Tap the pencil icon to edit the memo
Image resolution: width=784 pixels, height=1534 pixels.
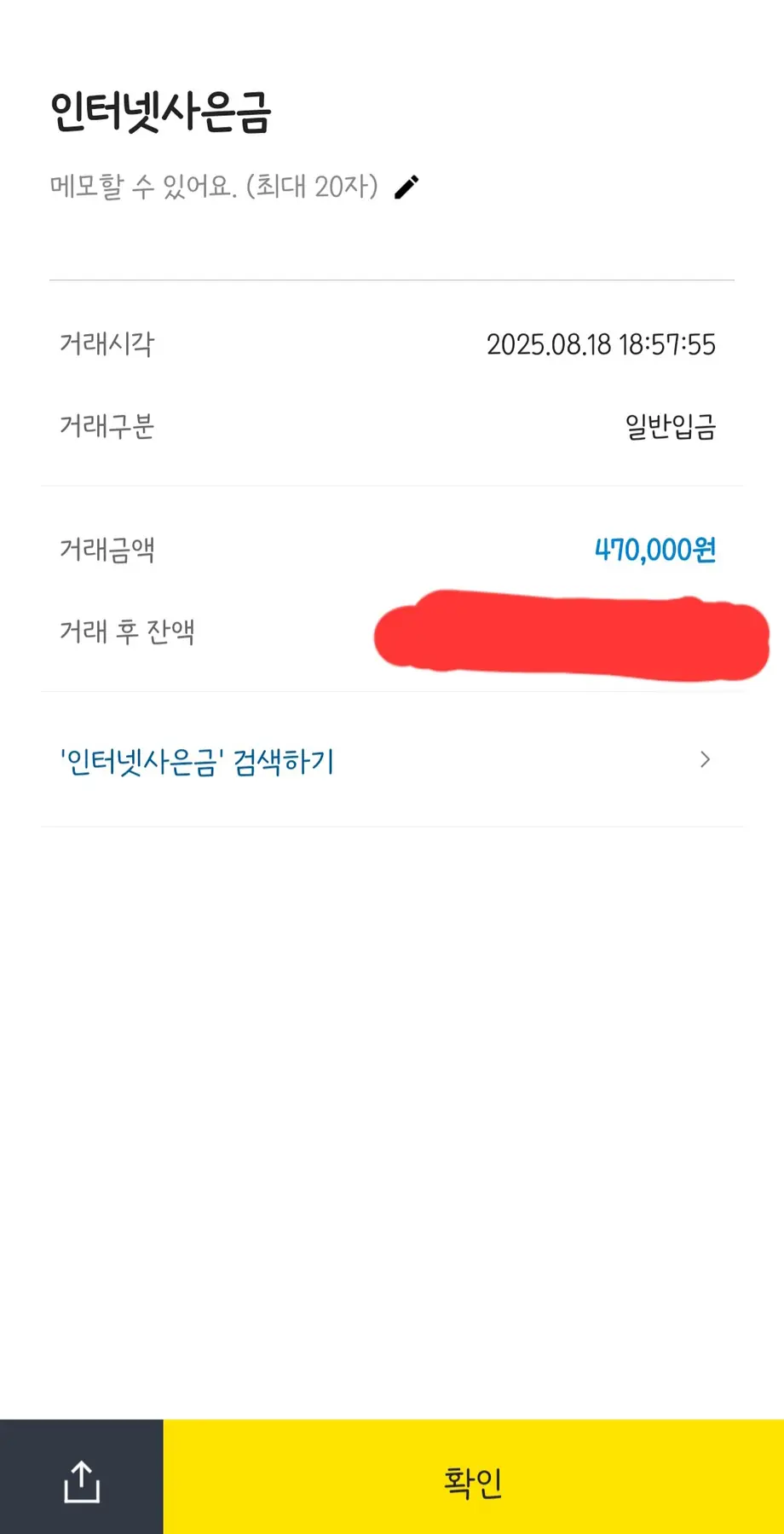[x=406, y=187]
